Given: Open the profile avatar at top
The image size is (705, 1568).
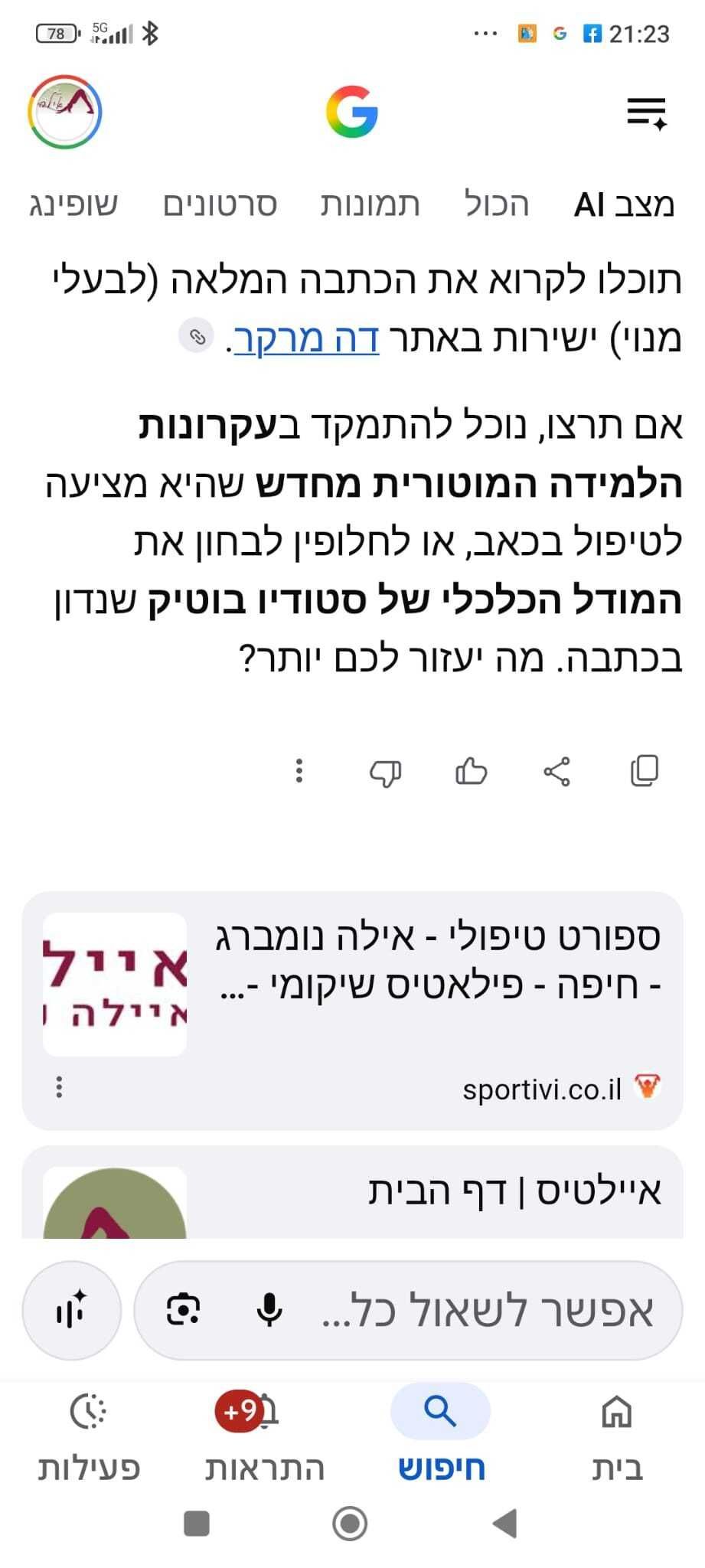Looking at the screenshot, I should click(65, 112).
